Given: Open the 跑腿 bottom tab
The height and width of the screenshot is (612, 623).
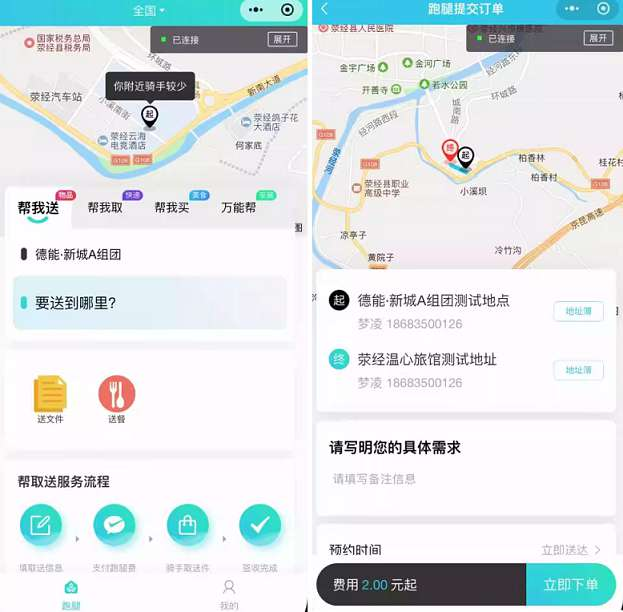Looking at the screenshot, I should pos(71,593).
